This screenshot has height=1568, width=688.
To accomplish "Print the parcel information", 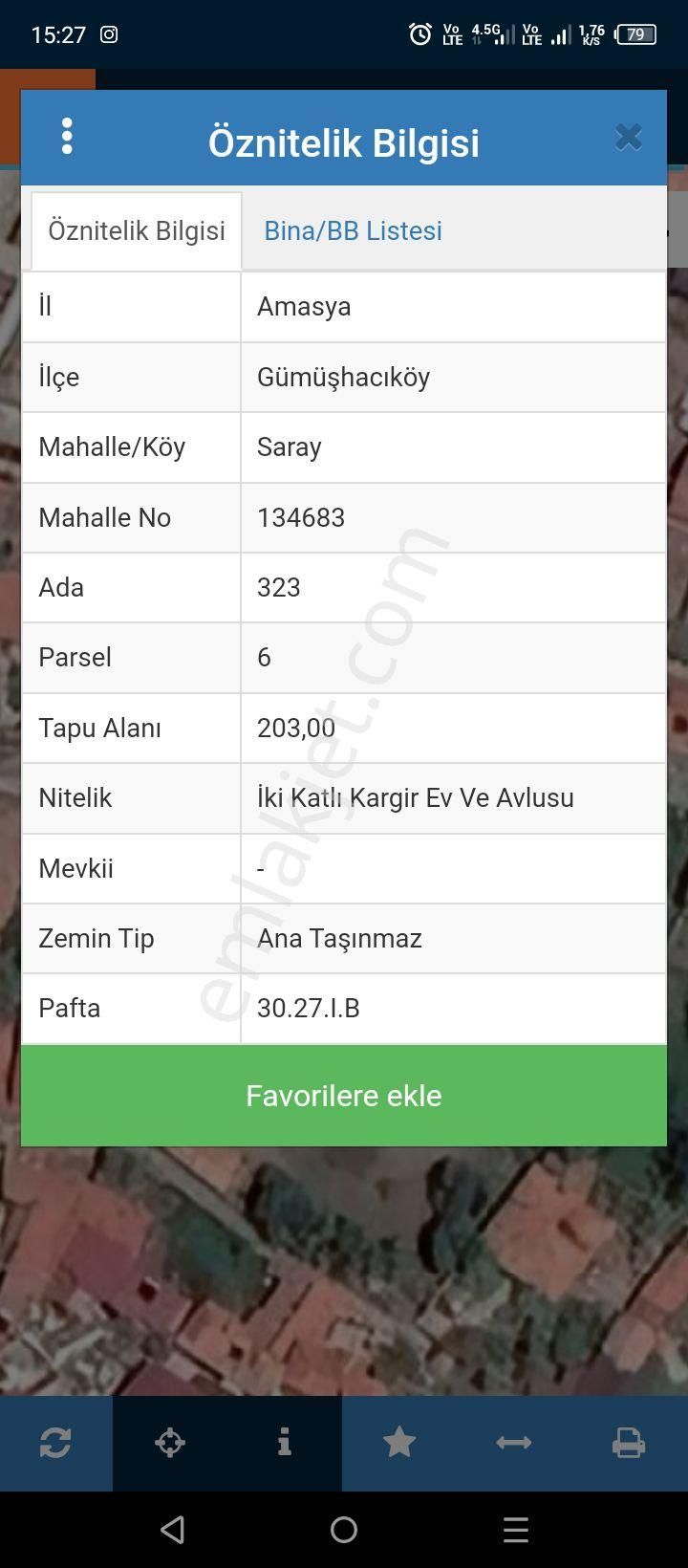I will pyautogui.click(x=629, y=1443).
